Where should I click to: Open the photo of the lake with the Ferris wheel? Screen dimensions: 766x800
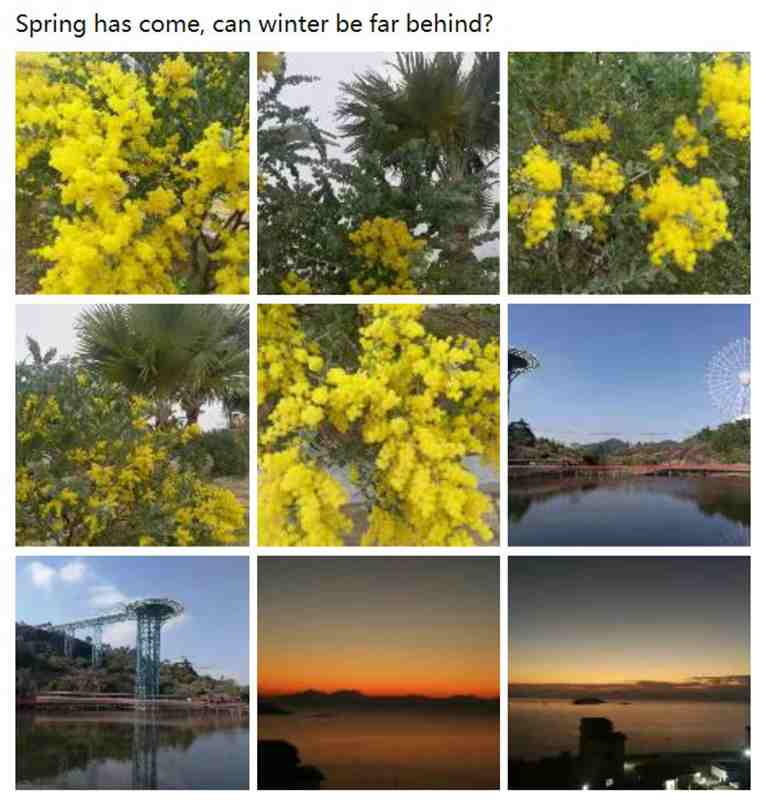click(628, 425)
